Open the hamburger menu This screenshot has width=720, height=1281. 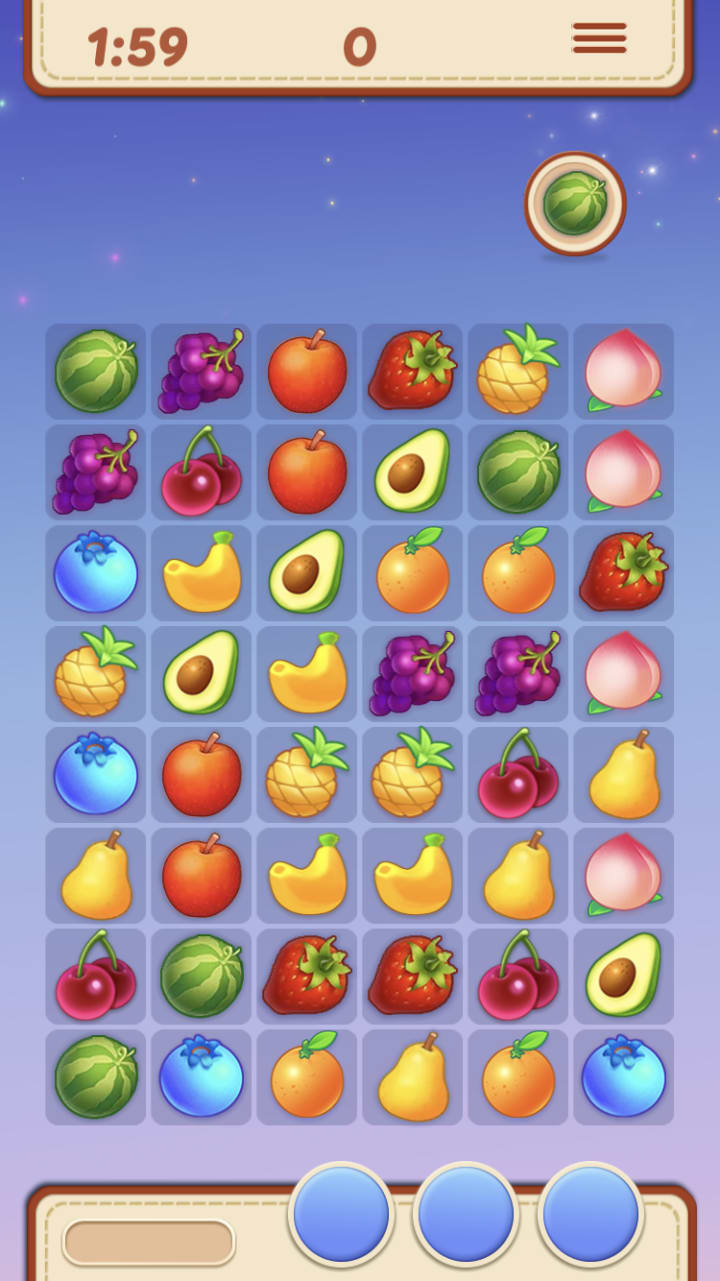pyautogui.click(x=599, y=38)
